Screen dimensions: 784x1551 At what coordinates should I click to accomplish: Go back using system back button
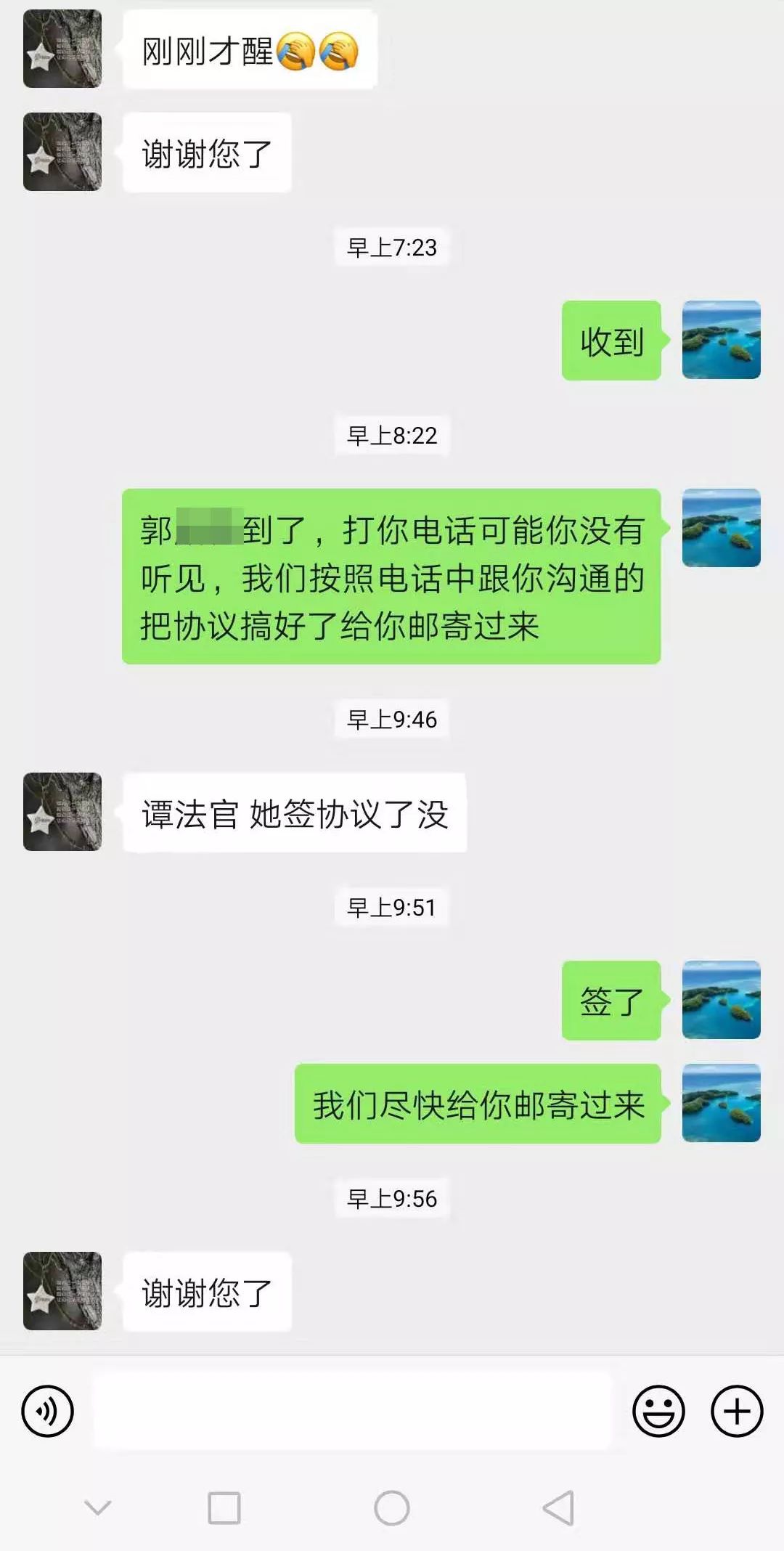tap(559, 1508)
